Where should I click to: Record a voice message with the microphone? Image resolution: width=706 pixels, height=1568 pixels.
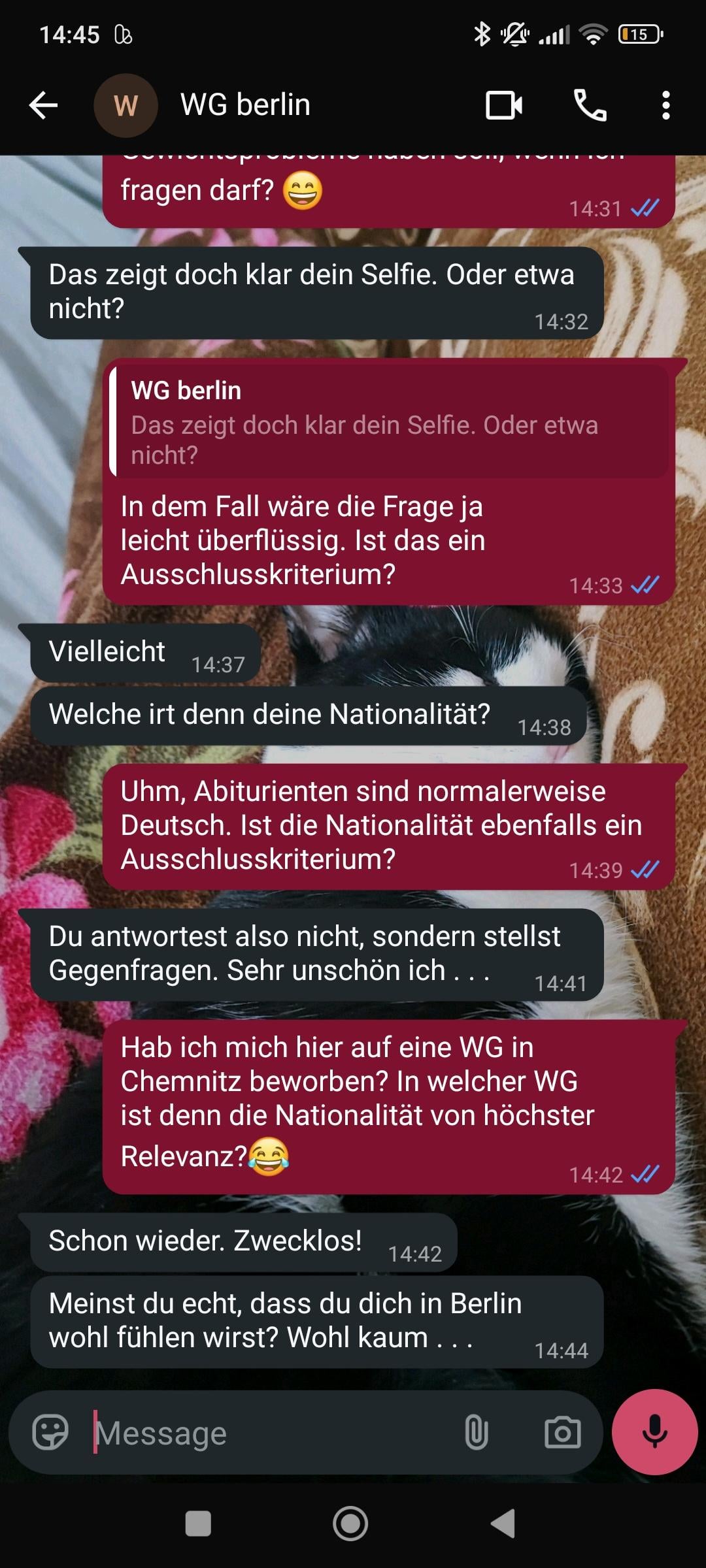654,1432
